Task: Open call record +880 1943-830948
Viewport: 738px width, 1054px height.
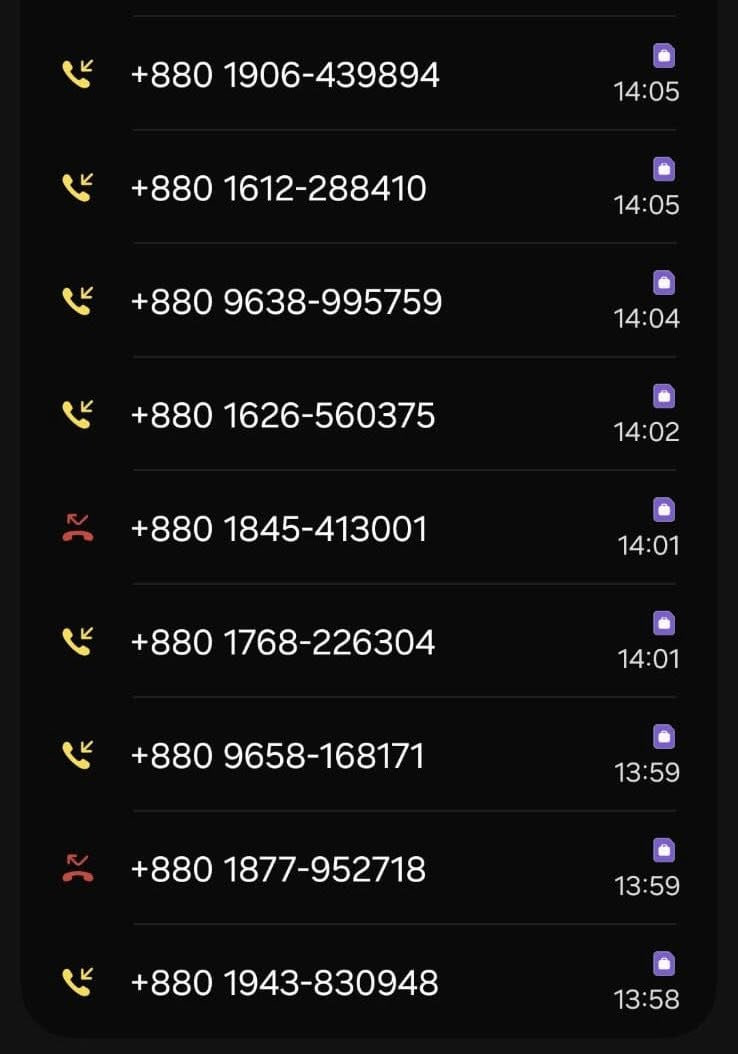Action: tap(284, 982)
